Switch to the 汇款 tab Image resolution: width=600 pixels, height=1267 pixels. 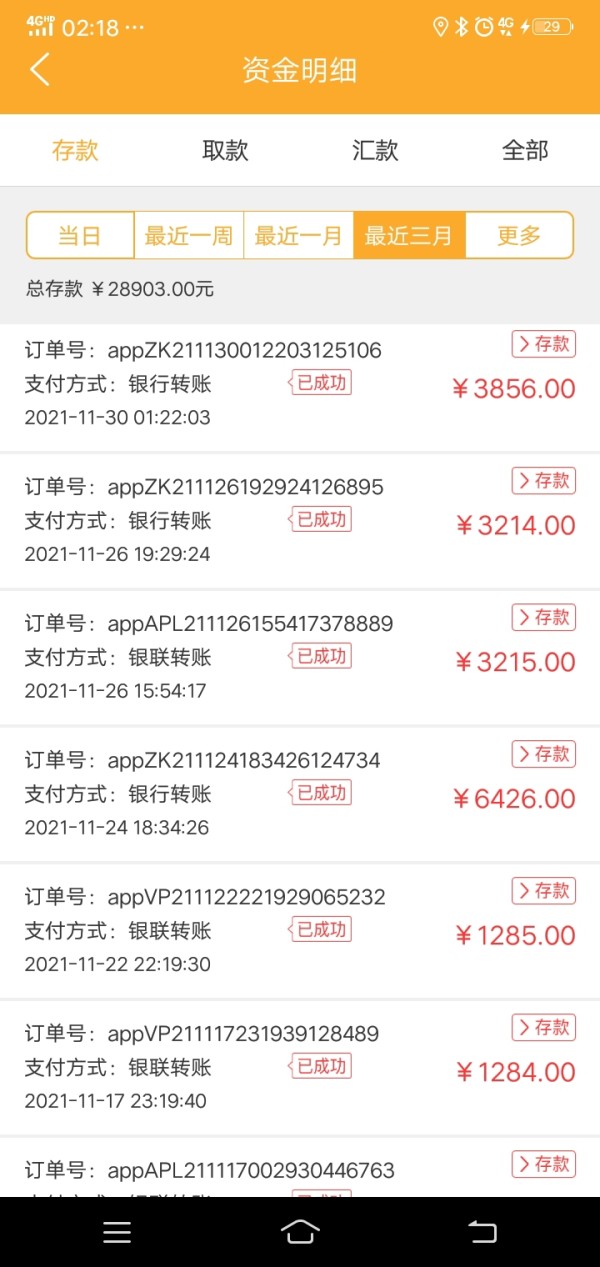point(375,150)
